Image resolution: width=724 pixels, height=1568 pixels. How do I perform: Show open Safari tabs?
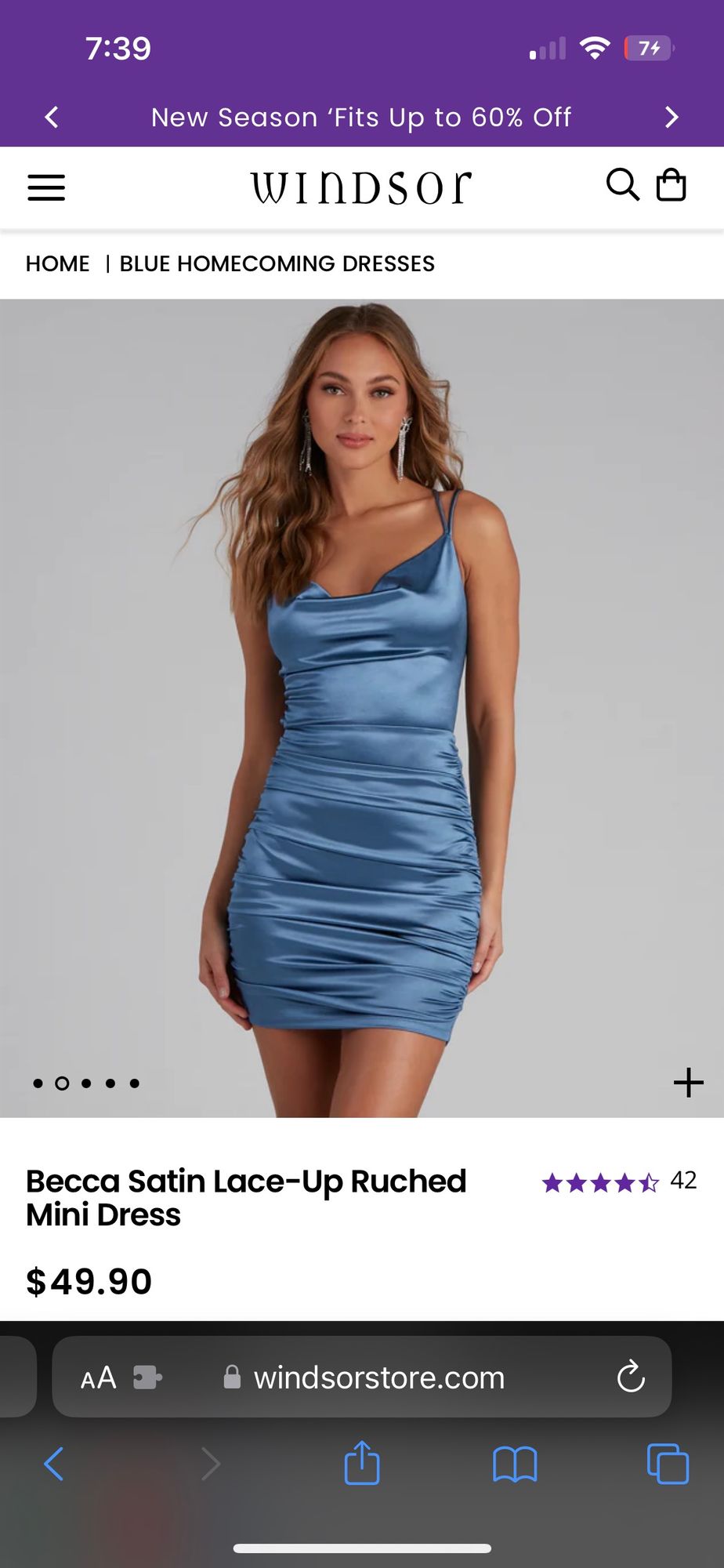pos(668,1464)
